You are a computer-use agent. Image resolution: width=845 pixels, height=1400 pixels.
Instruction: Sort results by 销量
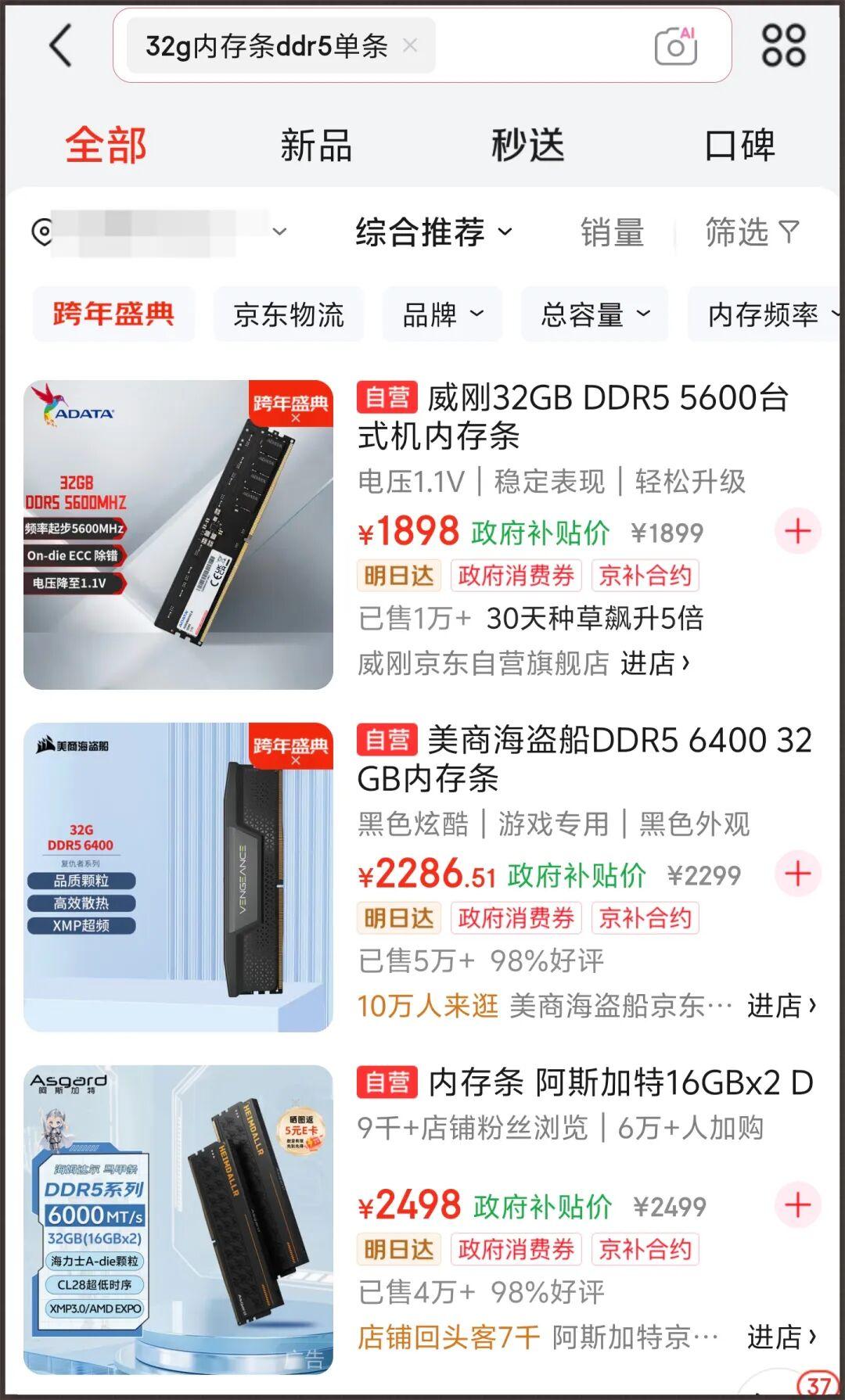[612, 232]
